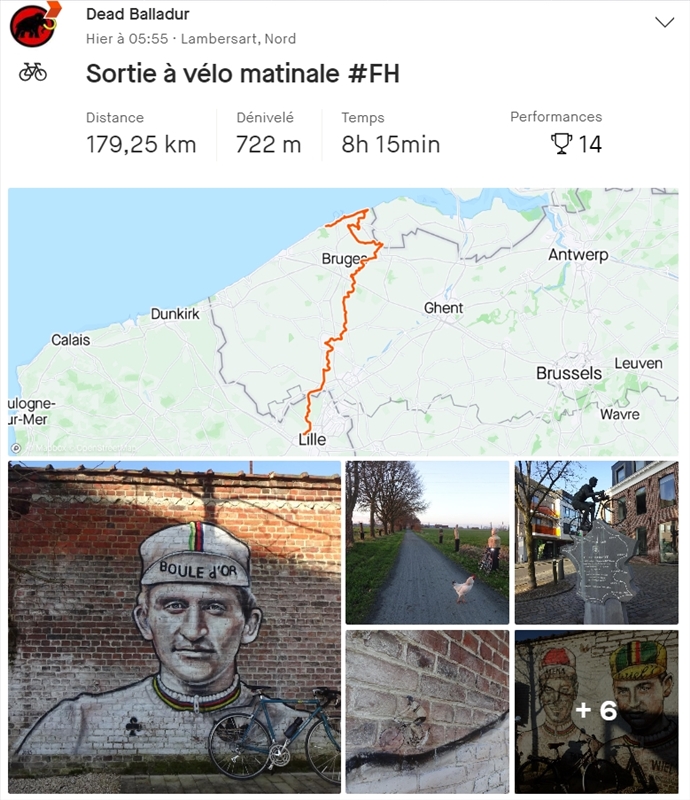
Task: View the Boule d'Or mural photo
Action: pos(175,627)
